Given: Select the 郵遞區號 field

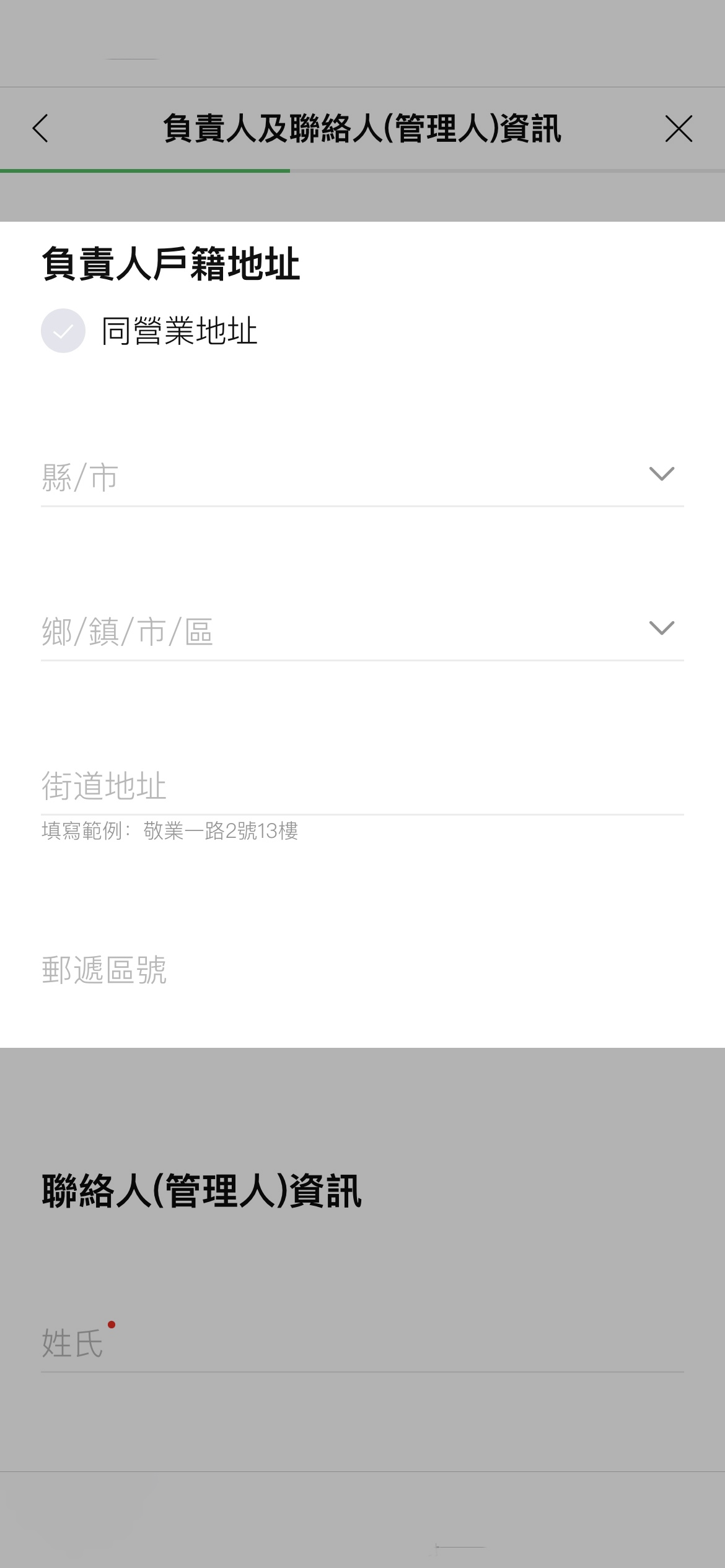Looking at the screenshot, I should 362,969.
